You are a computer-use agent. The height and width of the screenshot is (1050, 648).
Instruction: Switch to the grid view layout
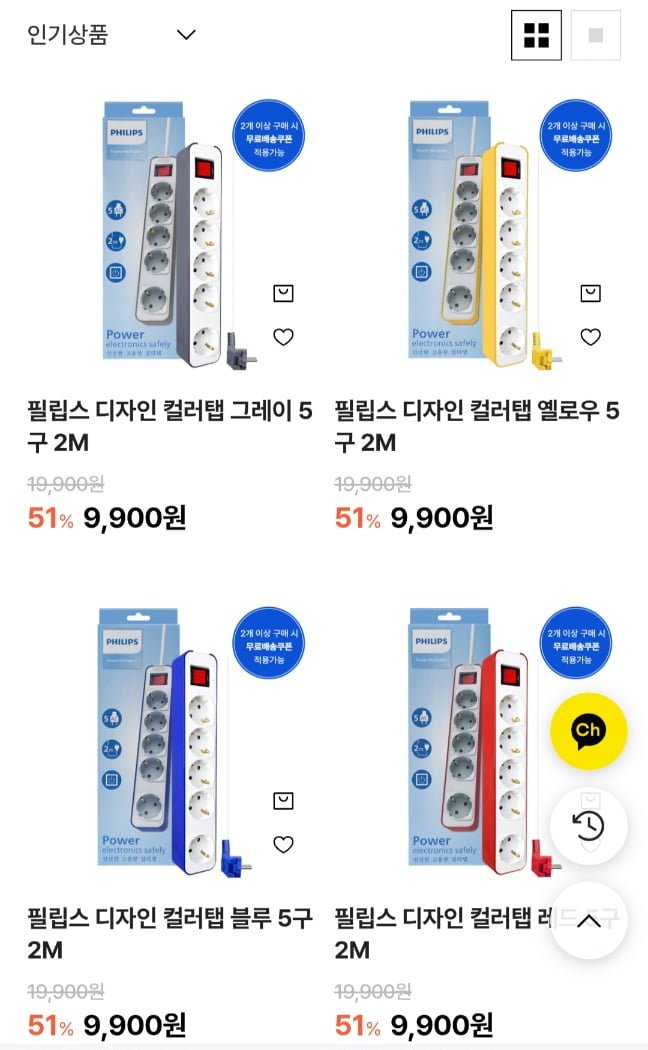pyautogui.click(x=536, y=35)
